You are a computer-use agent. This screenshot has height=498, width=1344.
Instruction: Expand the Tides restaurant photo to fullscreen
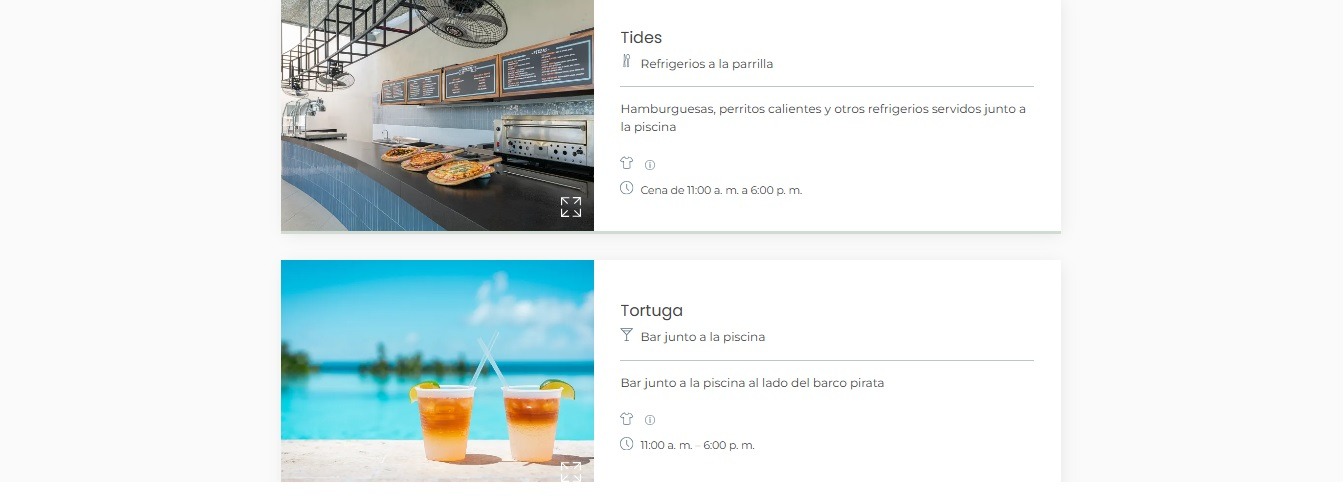[571, 207]
